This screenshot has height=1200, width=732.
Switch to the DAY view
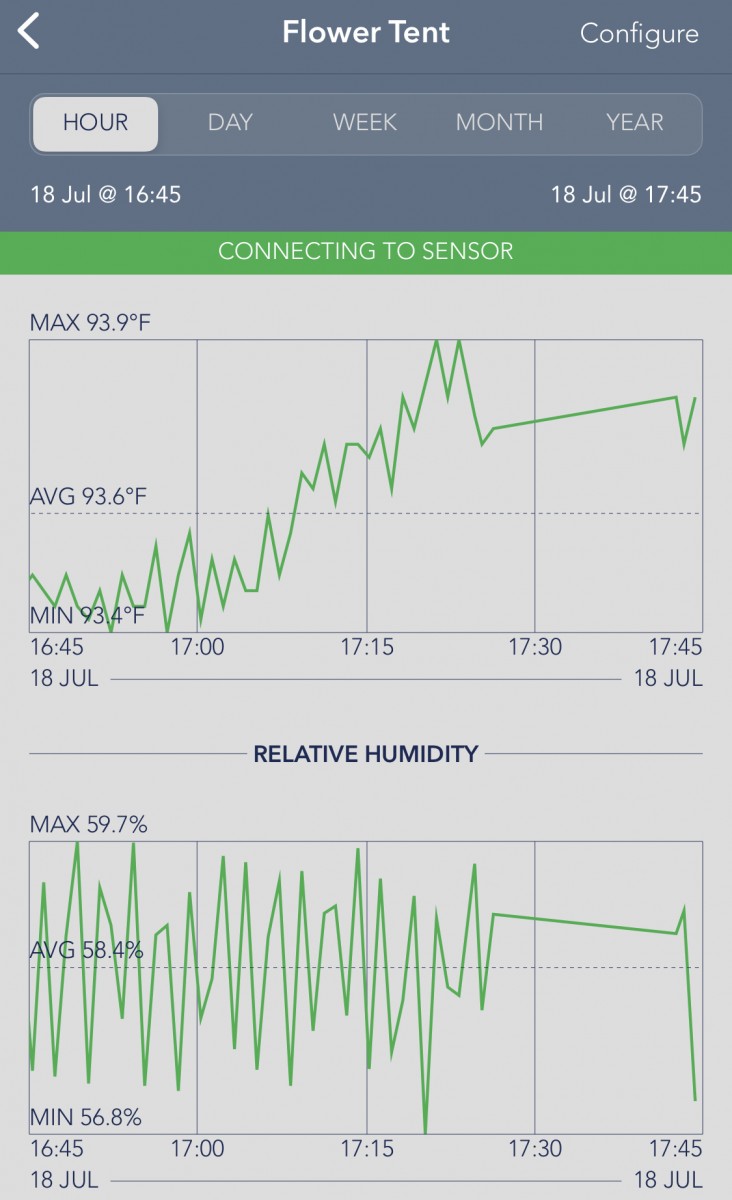point(230,123)
